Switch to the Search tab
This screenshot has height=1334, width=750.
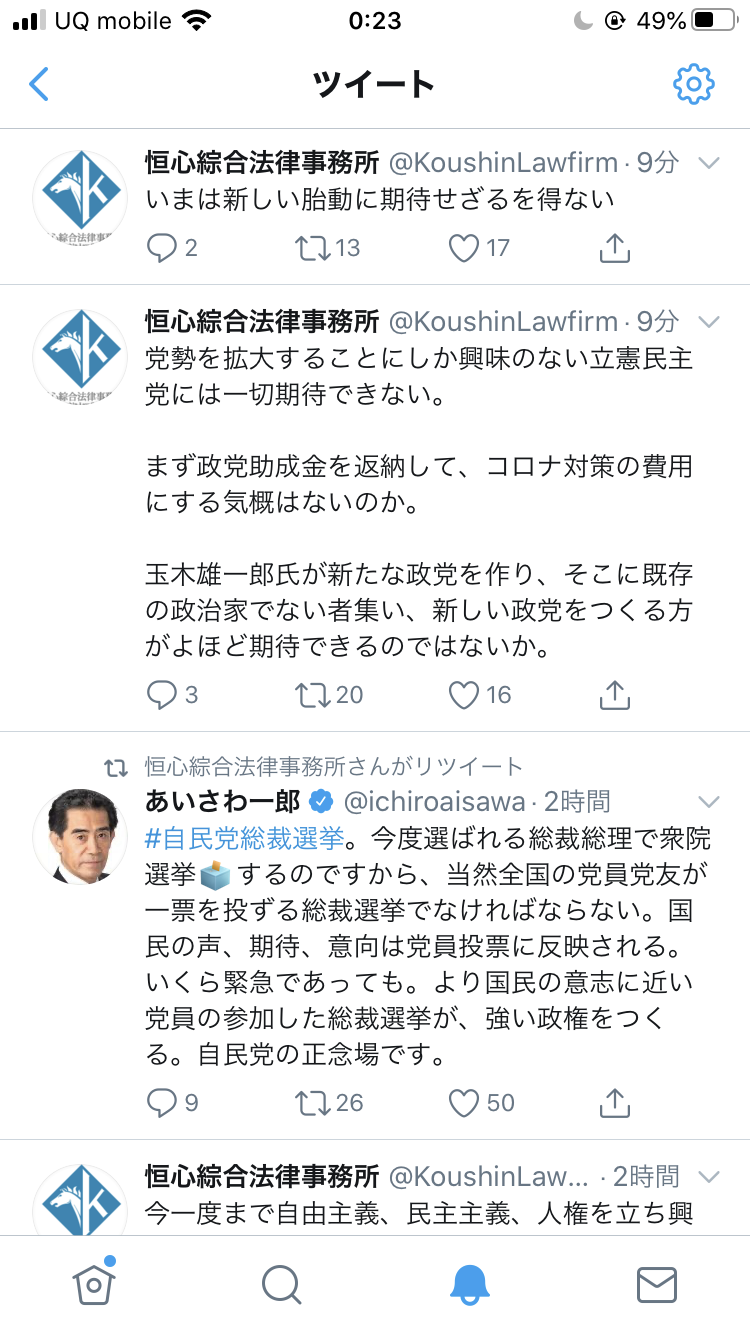(281, 1284)
